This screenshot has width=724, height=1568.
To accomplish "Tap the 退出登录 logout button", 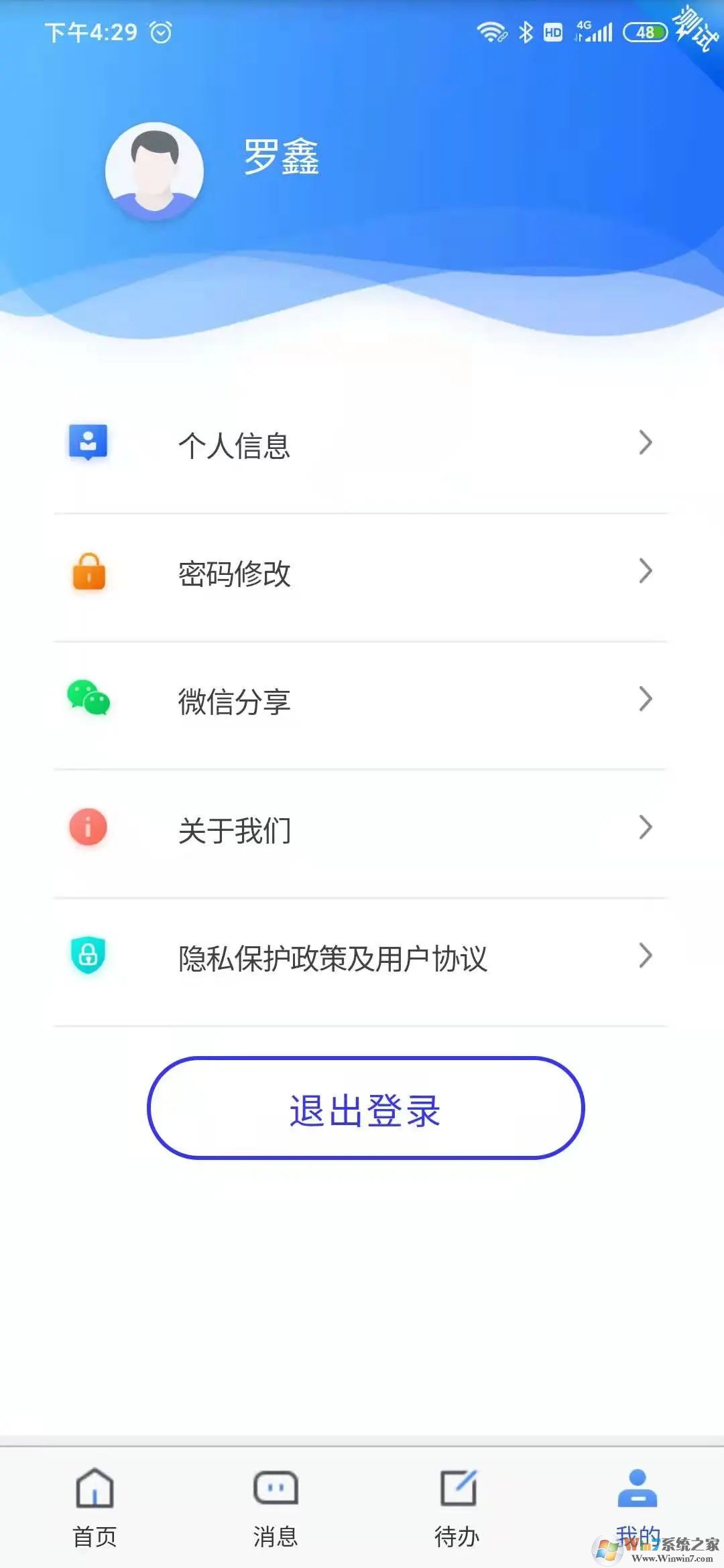I will click(x=364, y=1109).
